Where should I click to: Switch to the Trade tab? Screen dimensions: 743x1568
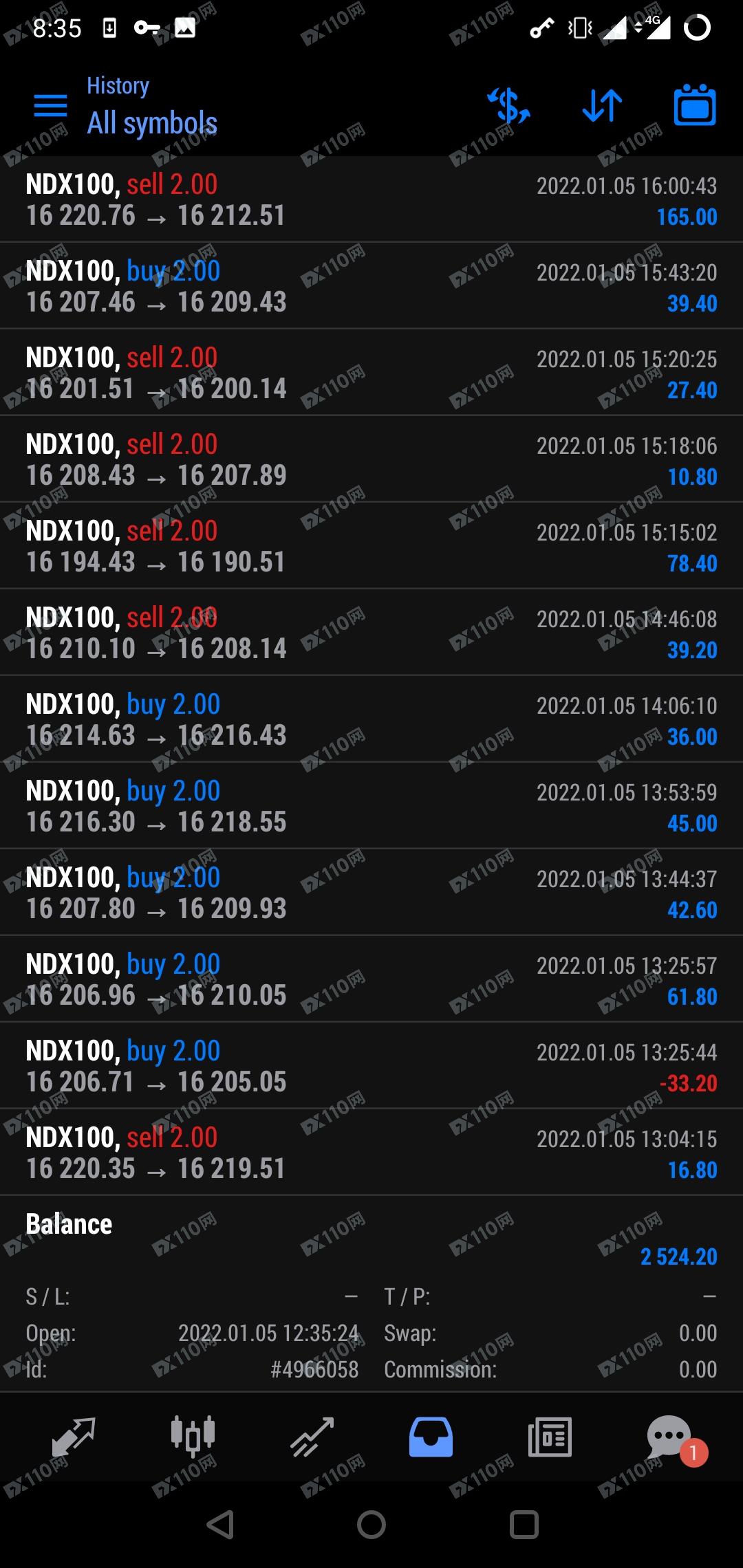click(x=312, y=1437)
